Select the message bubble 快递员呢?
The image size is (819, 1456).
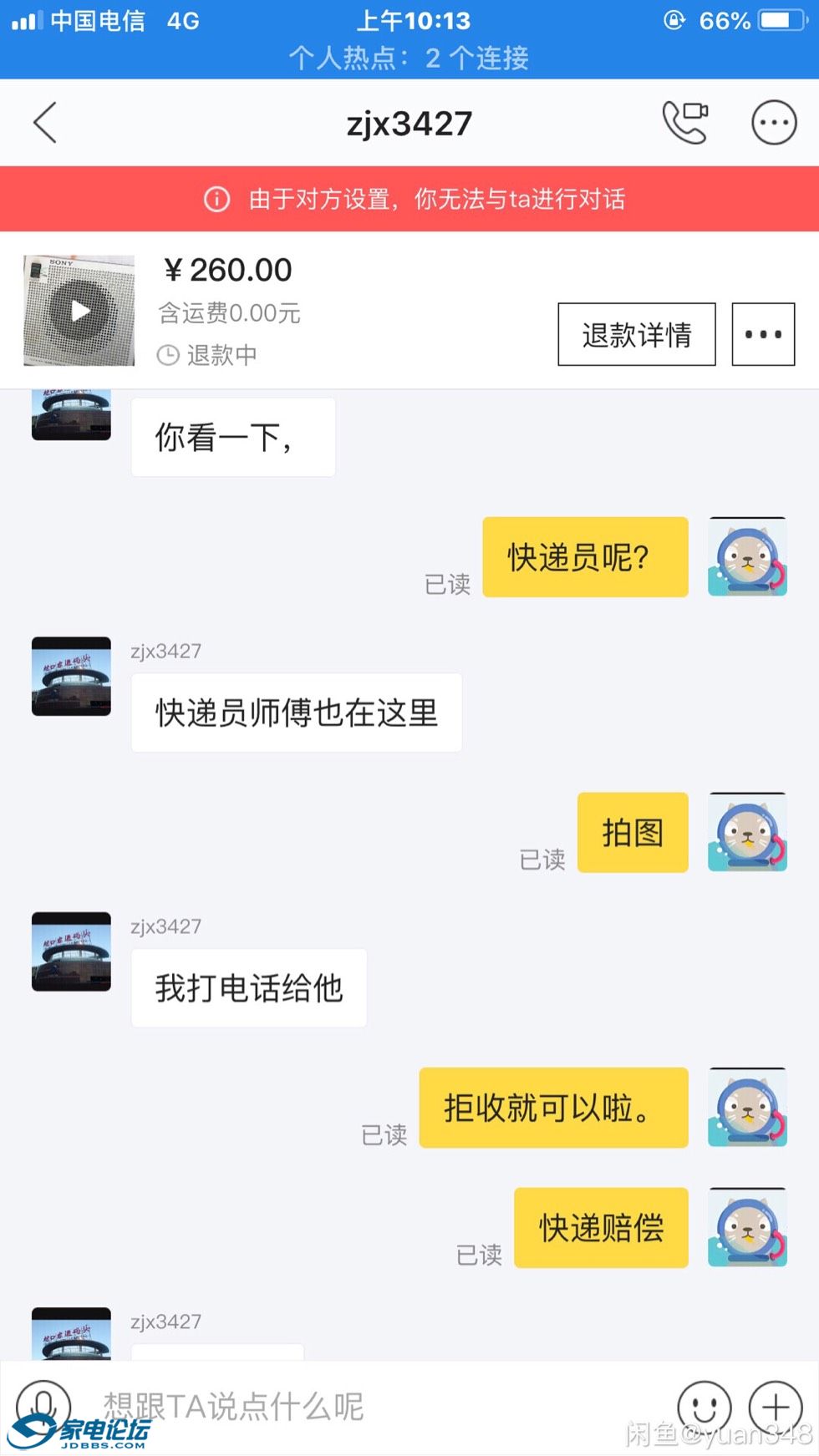click(x=585, y=556)
